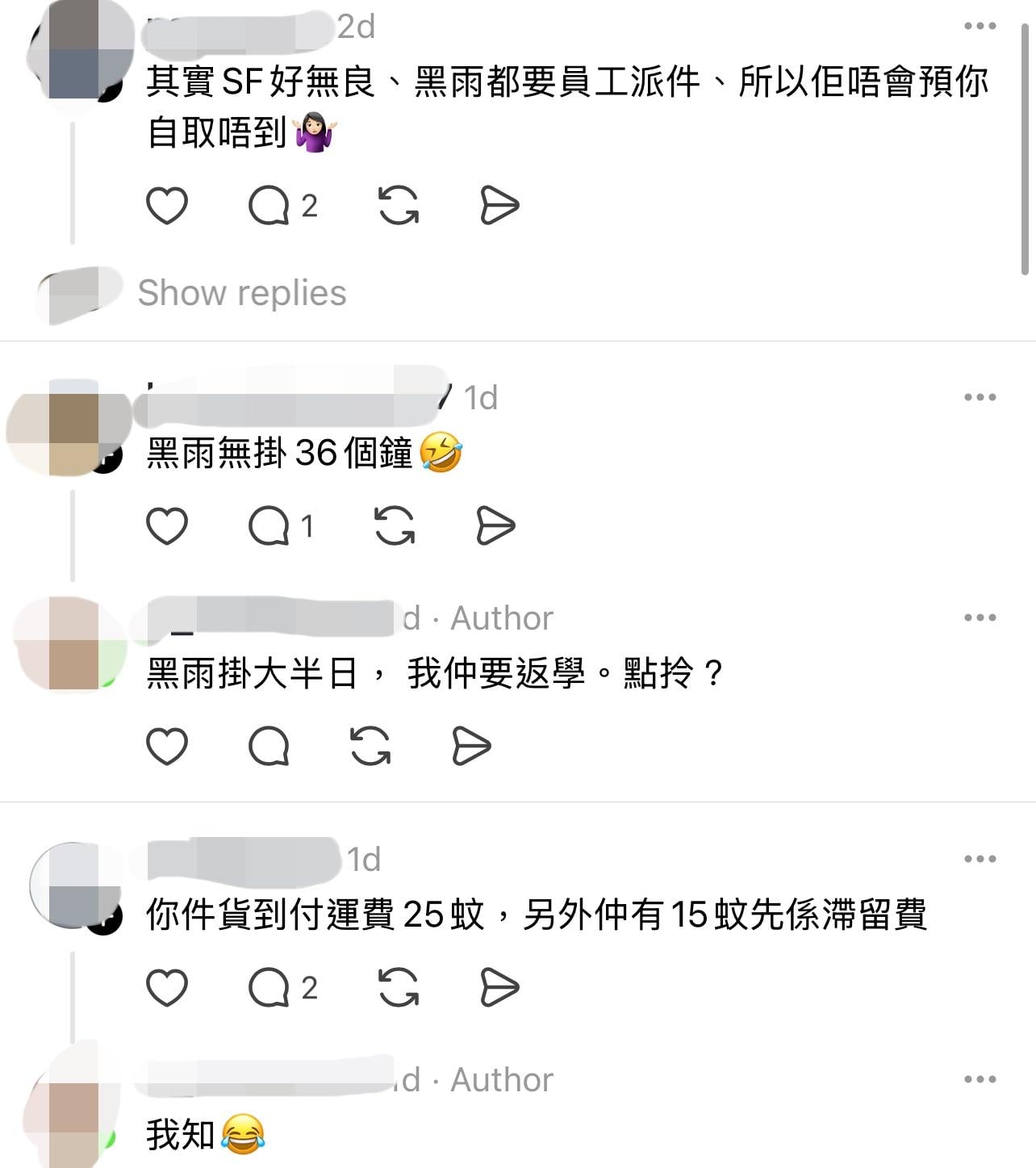Reply to the 黑雨無掛36個鐘 comment
The image size is (1036, 1168).
[269, 526]
